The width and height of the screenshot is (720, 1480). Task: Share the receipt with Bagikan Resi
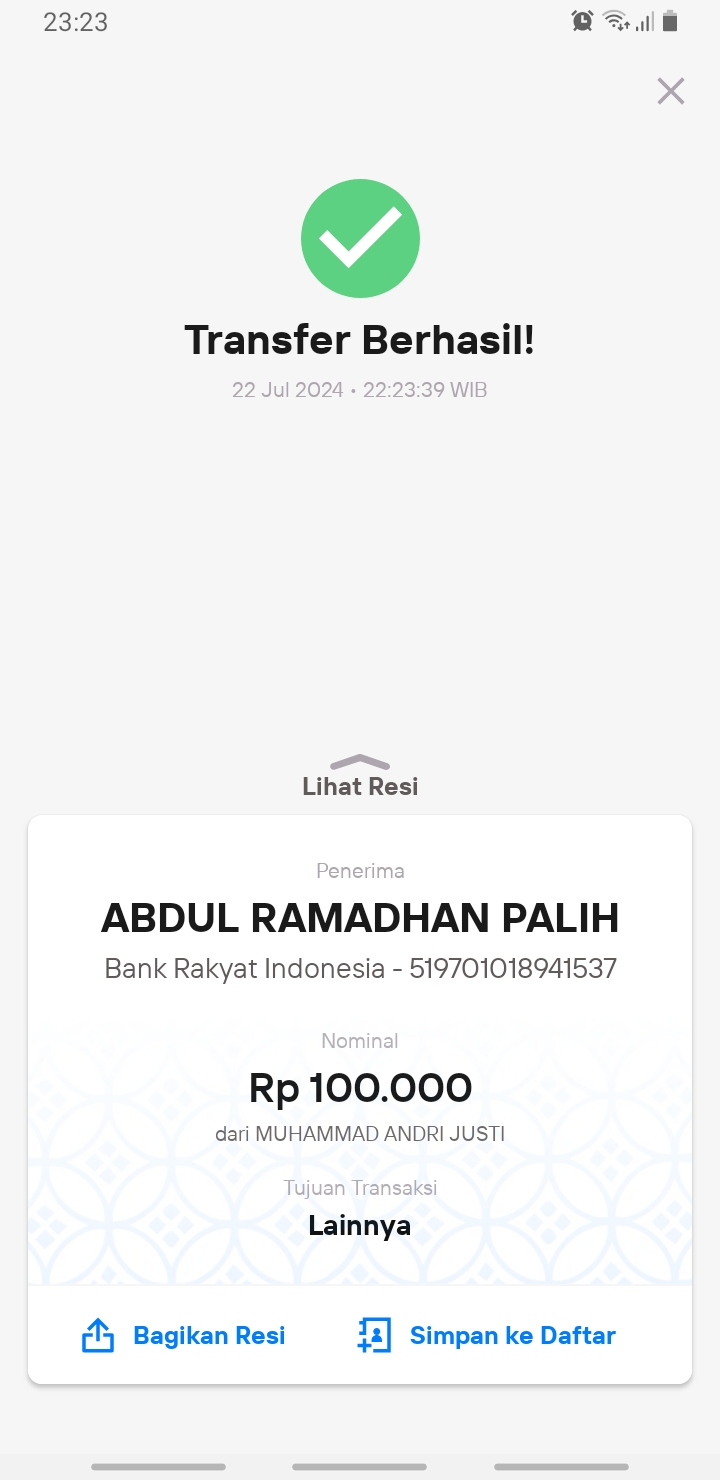[183, 1336]
